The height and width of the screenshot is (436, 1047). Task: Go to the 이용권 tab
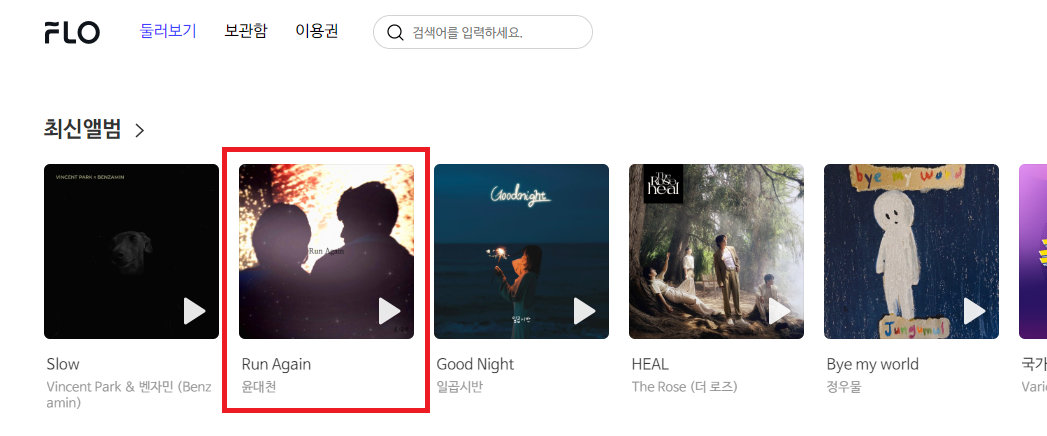[x=317, y=31]
